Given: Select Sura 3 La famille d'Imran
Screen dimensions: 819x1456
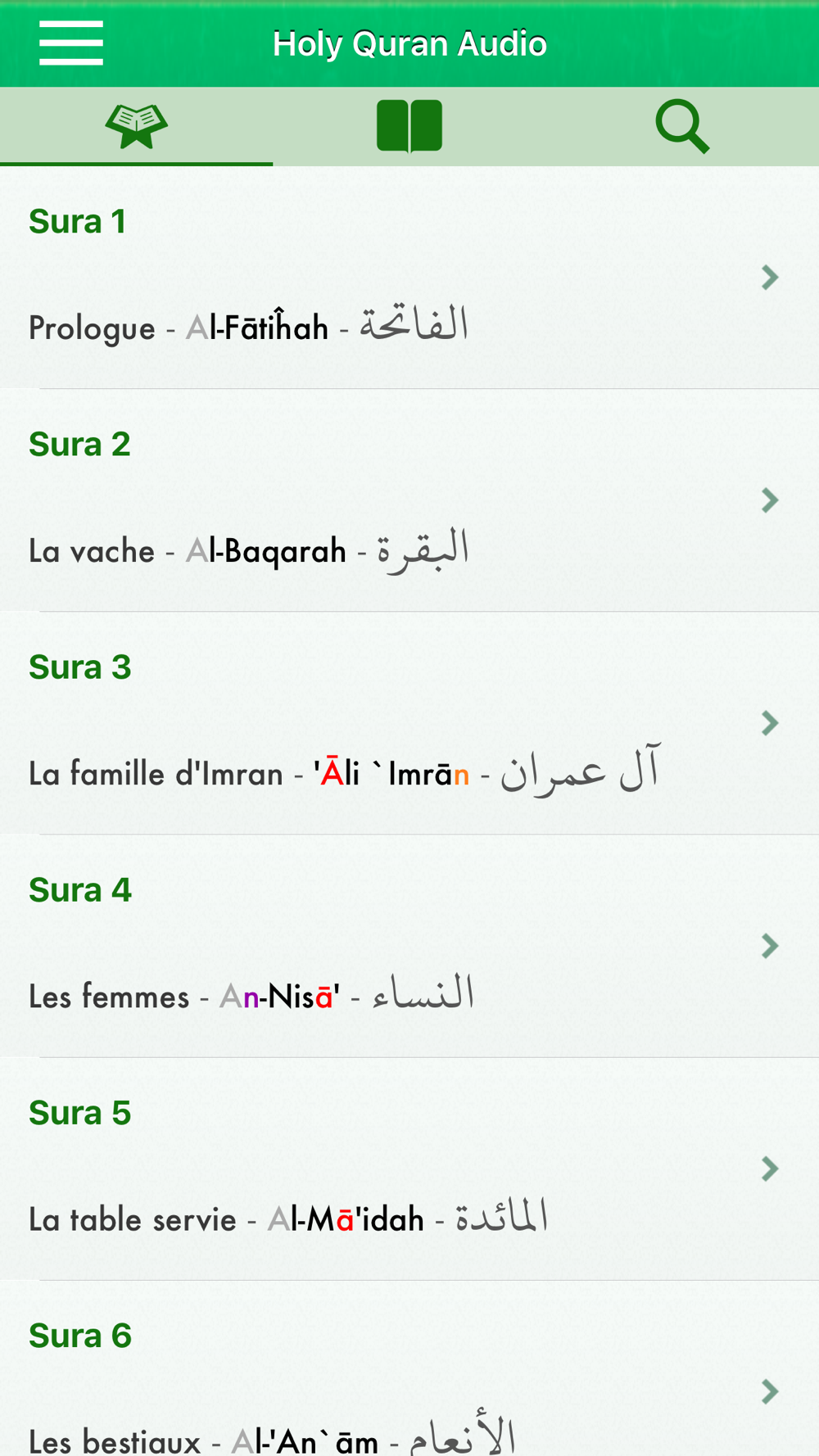Looking at the screenshot, I should pos(409,723).
